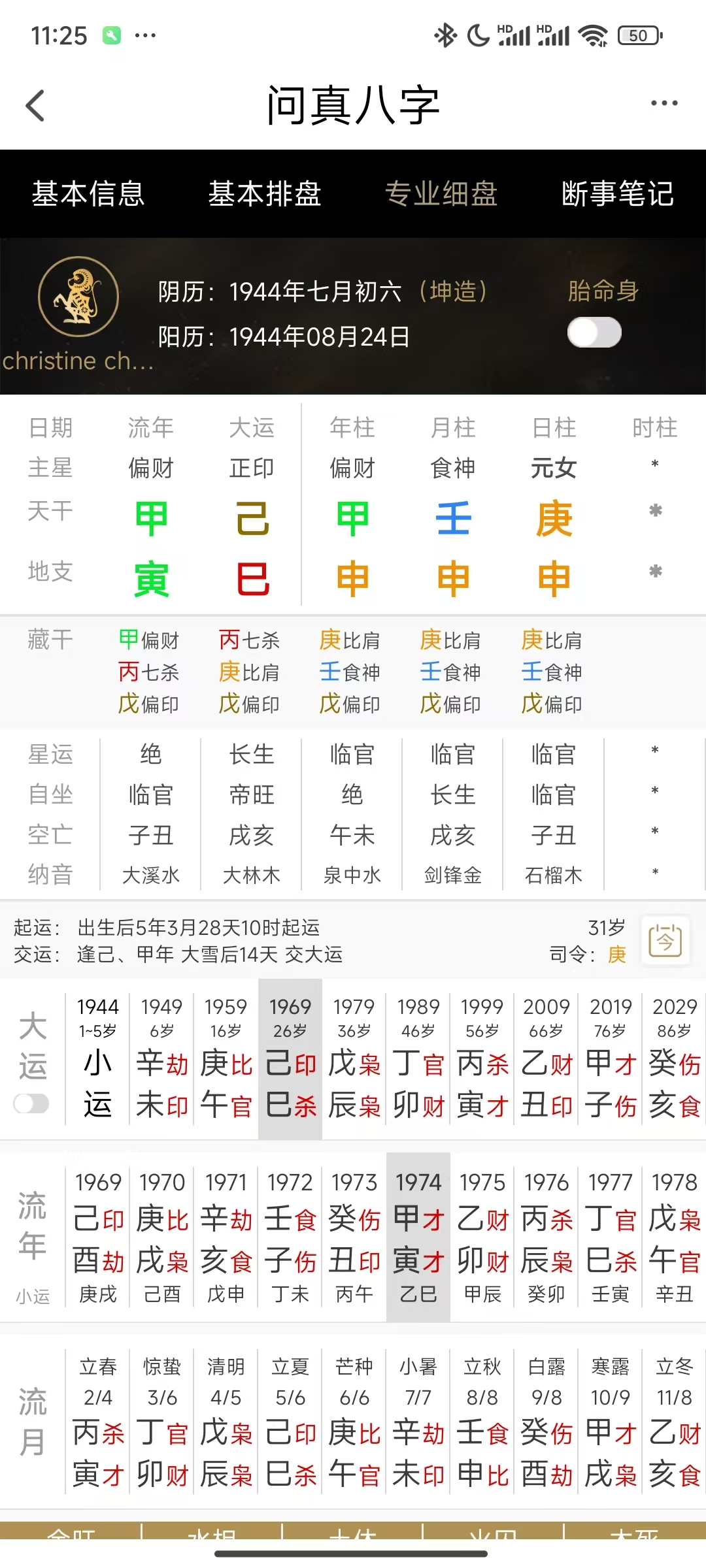Select the 立春 2/4 流月 column
Image resolution: width=706 pixels, height=1568 pixels.
[98, 1421]
